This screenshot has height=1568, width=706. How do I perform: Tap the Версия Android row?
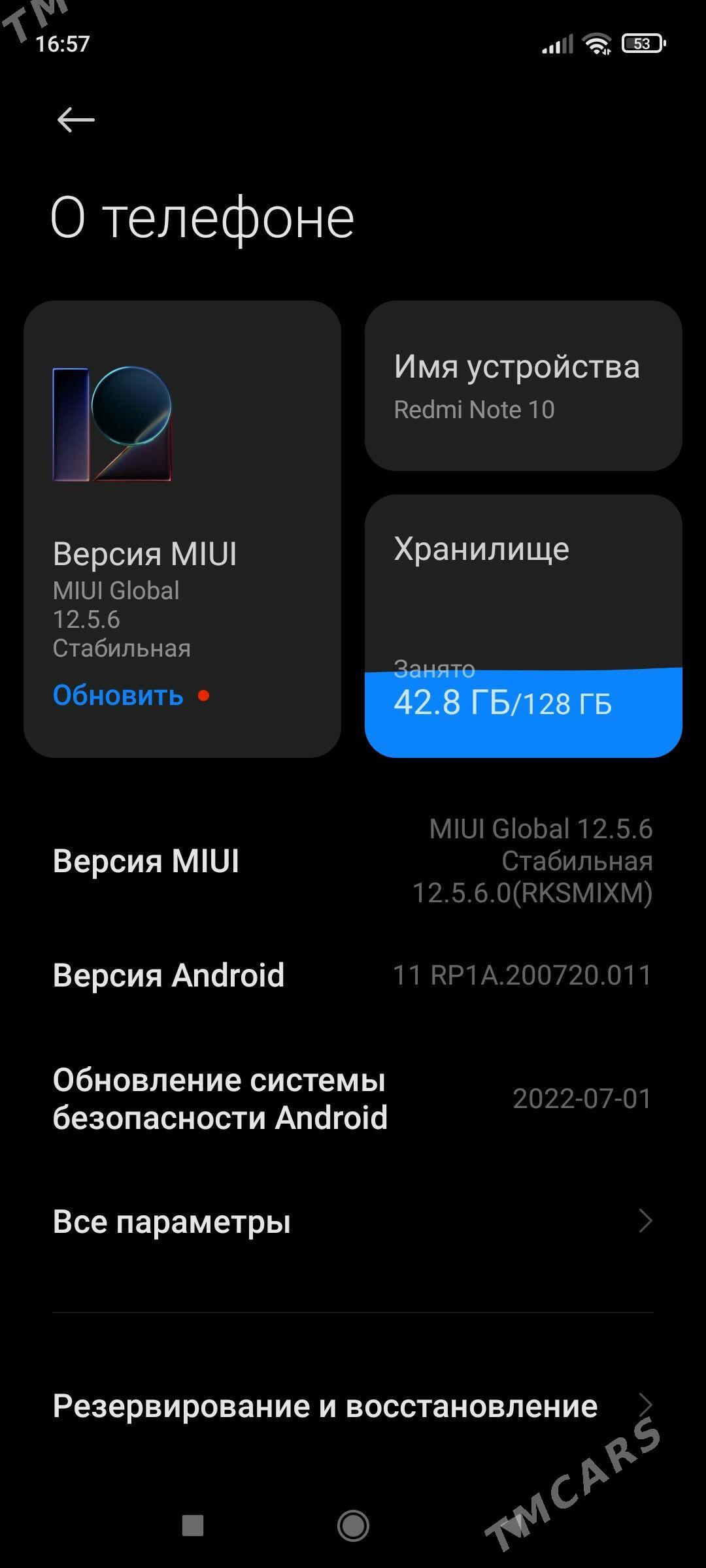(x=353, y=975)
